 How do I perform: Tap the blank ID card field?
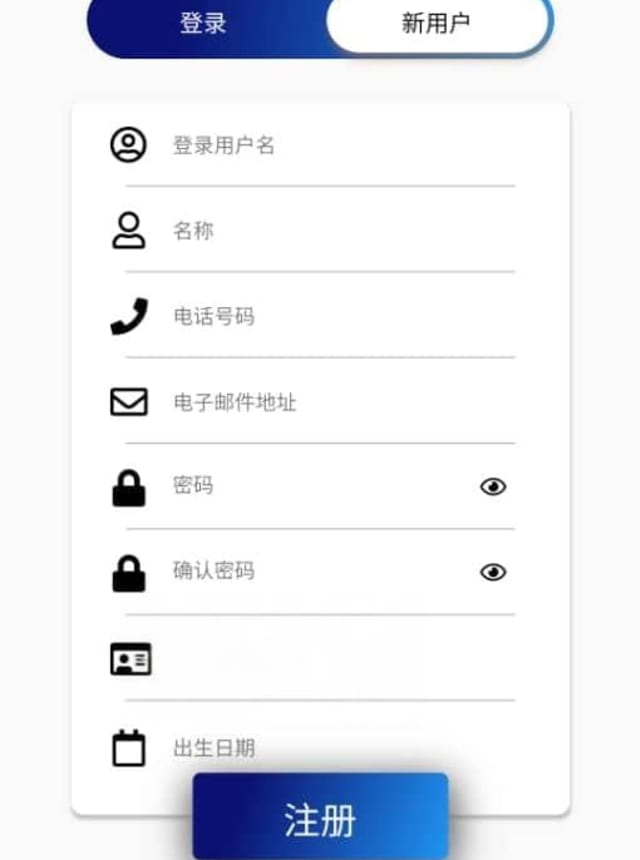pyautogui.click(x=330, y=659)
